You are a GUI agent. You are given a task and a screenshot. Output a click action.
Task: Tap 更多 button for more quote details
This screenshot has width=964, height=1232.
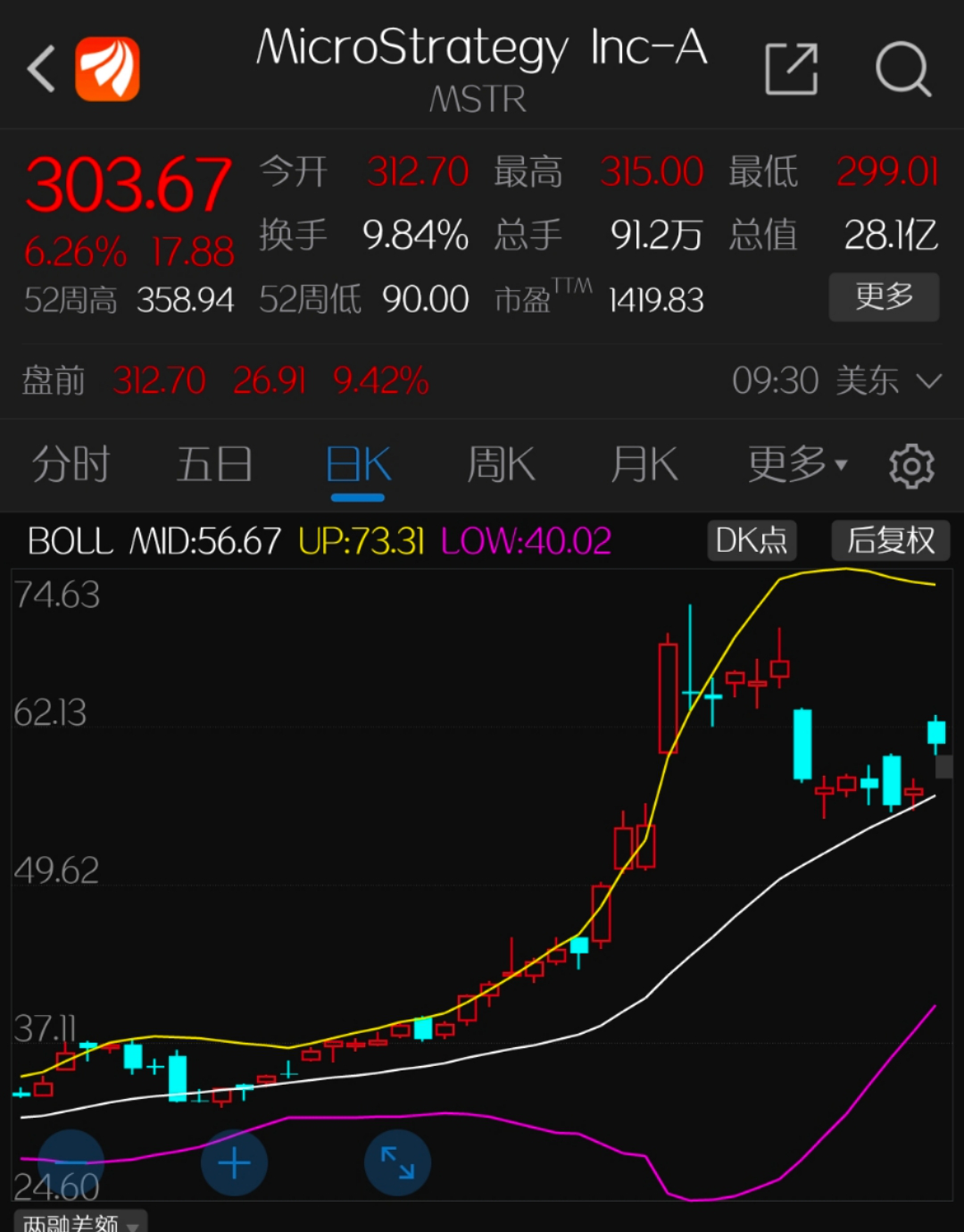coord(884,296)
